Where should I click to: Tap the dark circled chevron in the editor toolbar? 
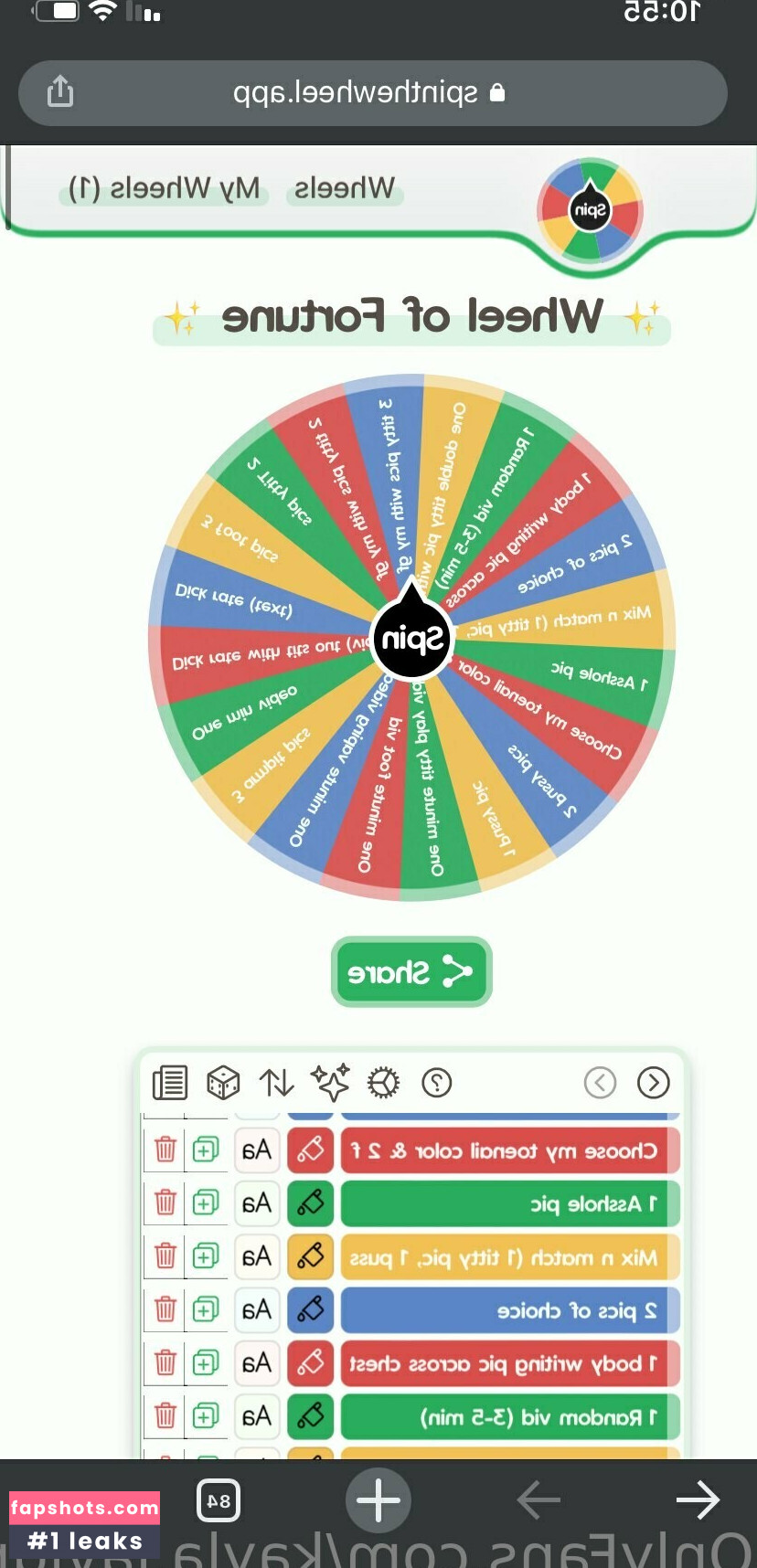(x=653, y=1083)
